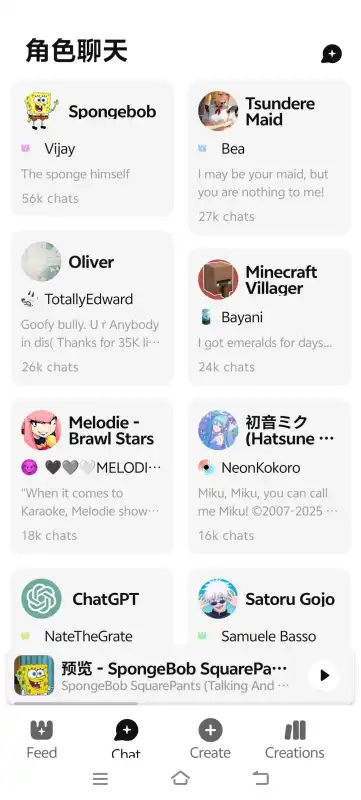Switch to the Creations tab
Image resolution: width=361 pixels, height=800 pixels.
point(295,739)
